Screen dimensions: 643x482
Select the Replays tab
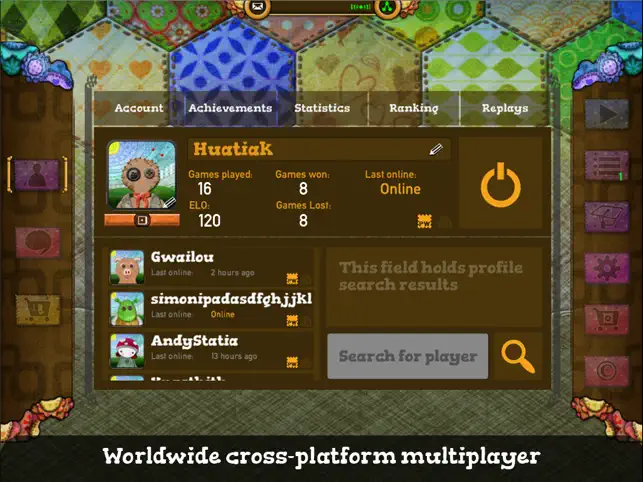[x=504, y=108]
